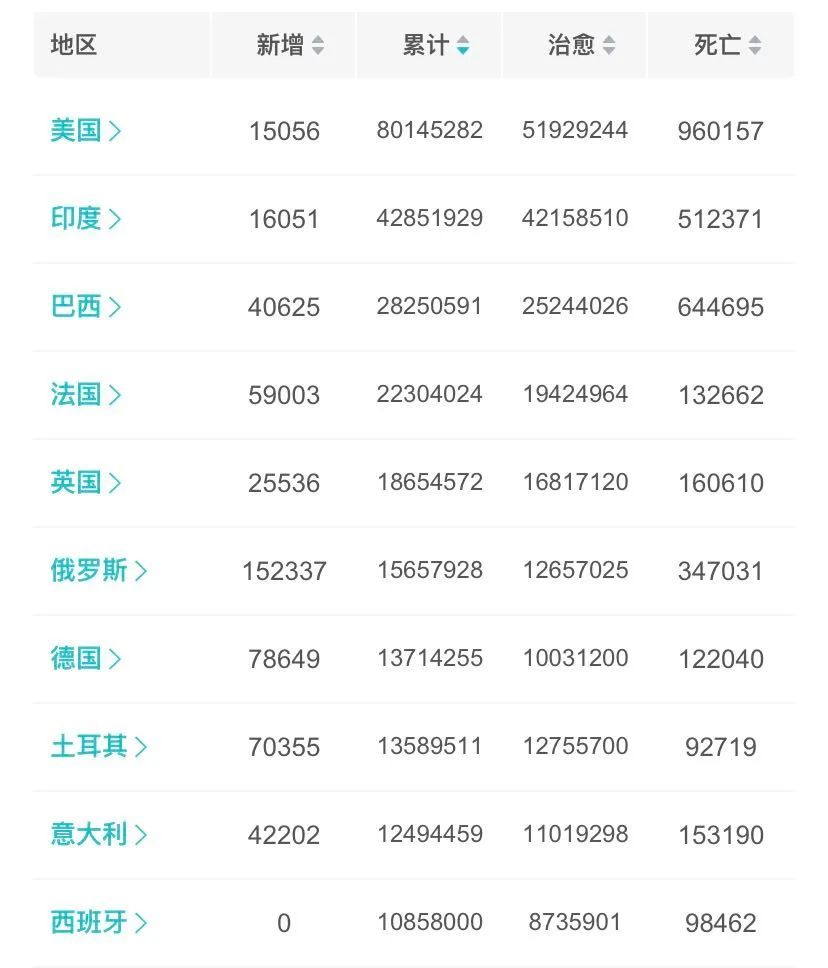Sort the table by 累计 column

(x=436, y=45)
